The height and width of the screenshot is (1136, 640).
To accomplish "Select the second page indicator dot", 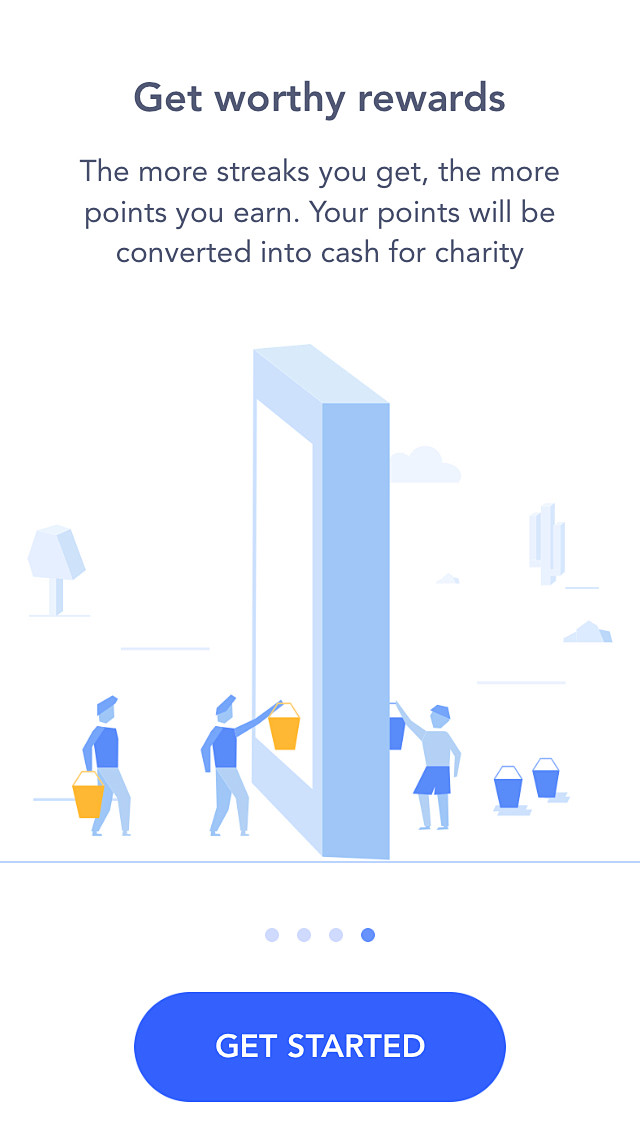I will click(304, 935).
